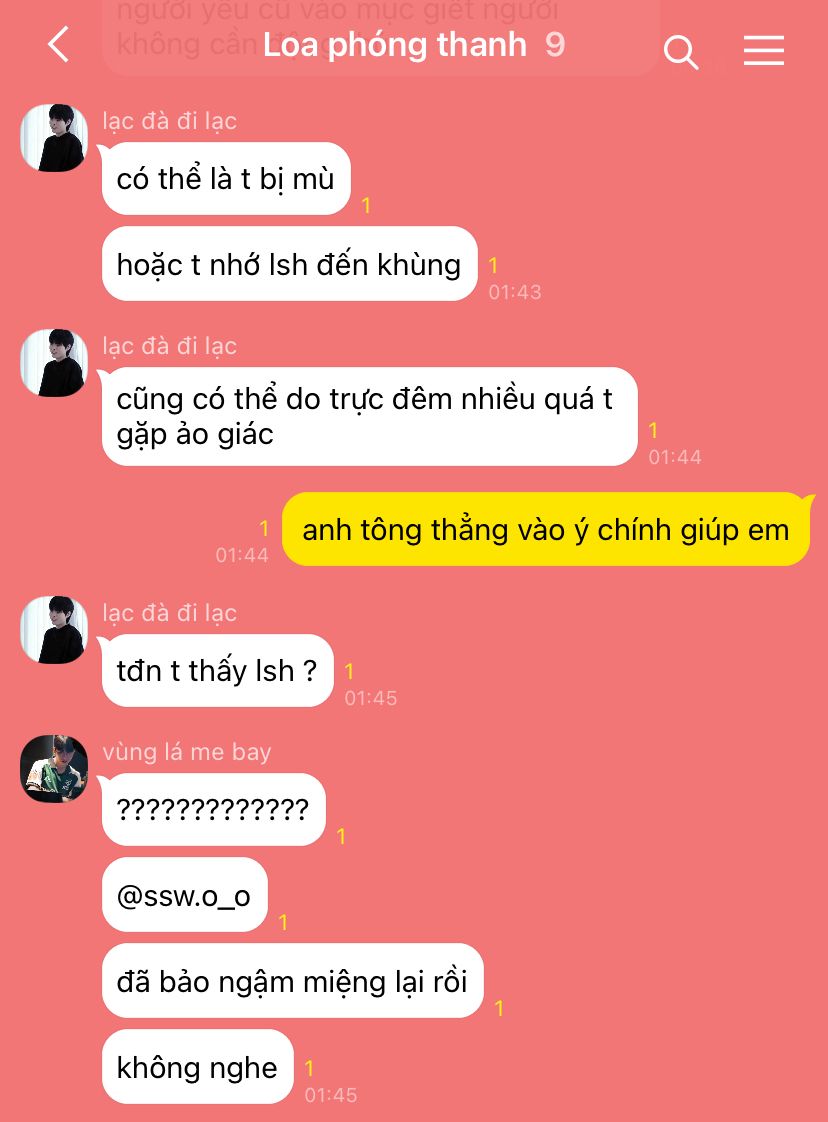View lạc đà đi lạc's avatar beside "có thể là t bị mù"

click(54, 137)
